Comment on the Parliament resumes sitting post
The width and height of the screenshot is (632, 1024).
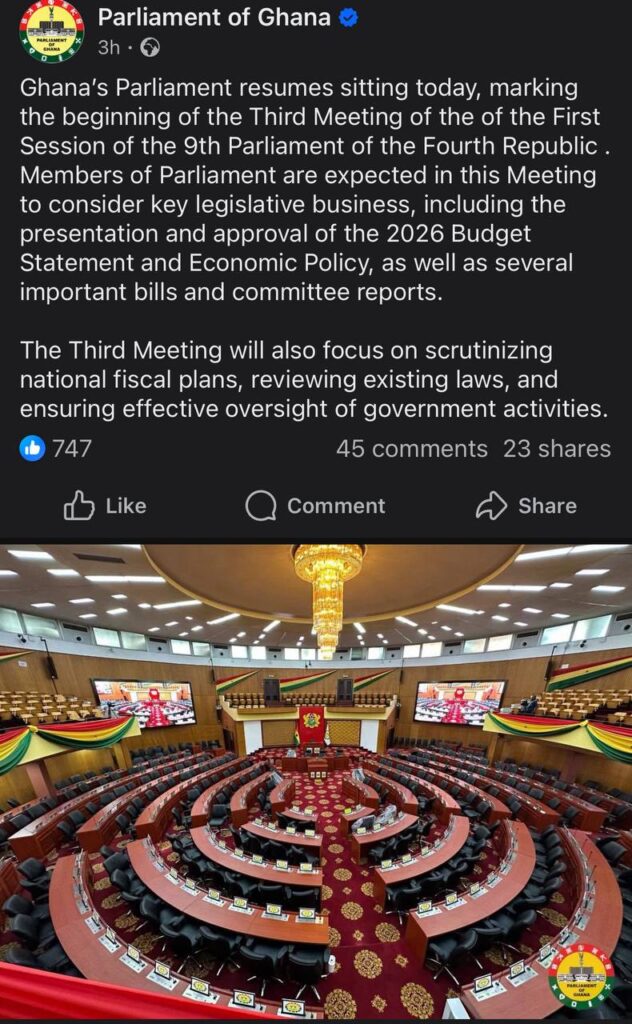click(x=316, y=506)
